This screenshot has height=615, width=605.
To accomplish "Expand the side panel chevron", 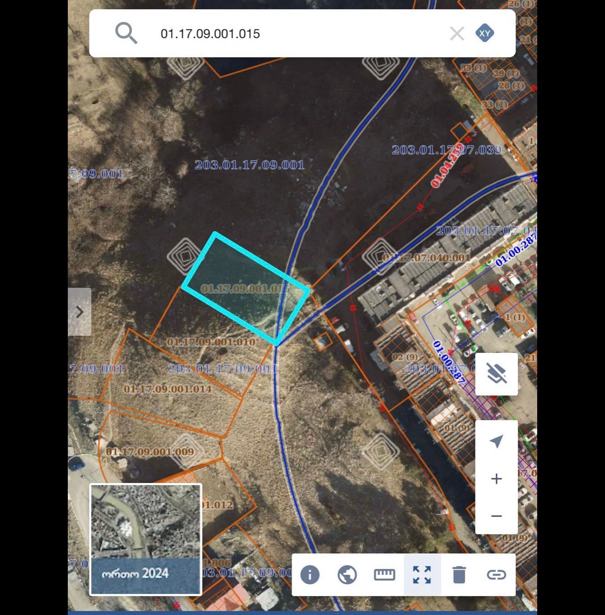I will point(80,312).
